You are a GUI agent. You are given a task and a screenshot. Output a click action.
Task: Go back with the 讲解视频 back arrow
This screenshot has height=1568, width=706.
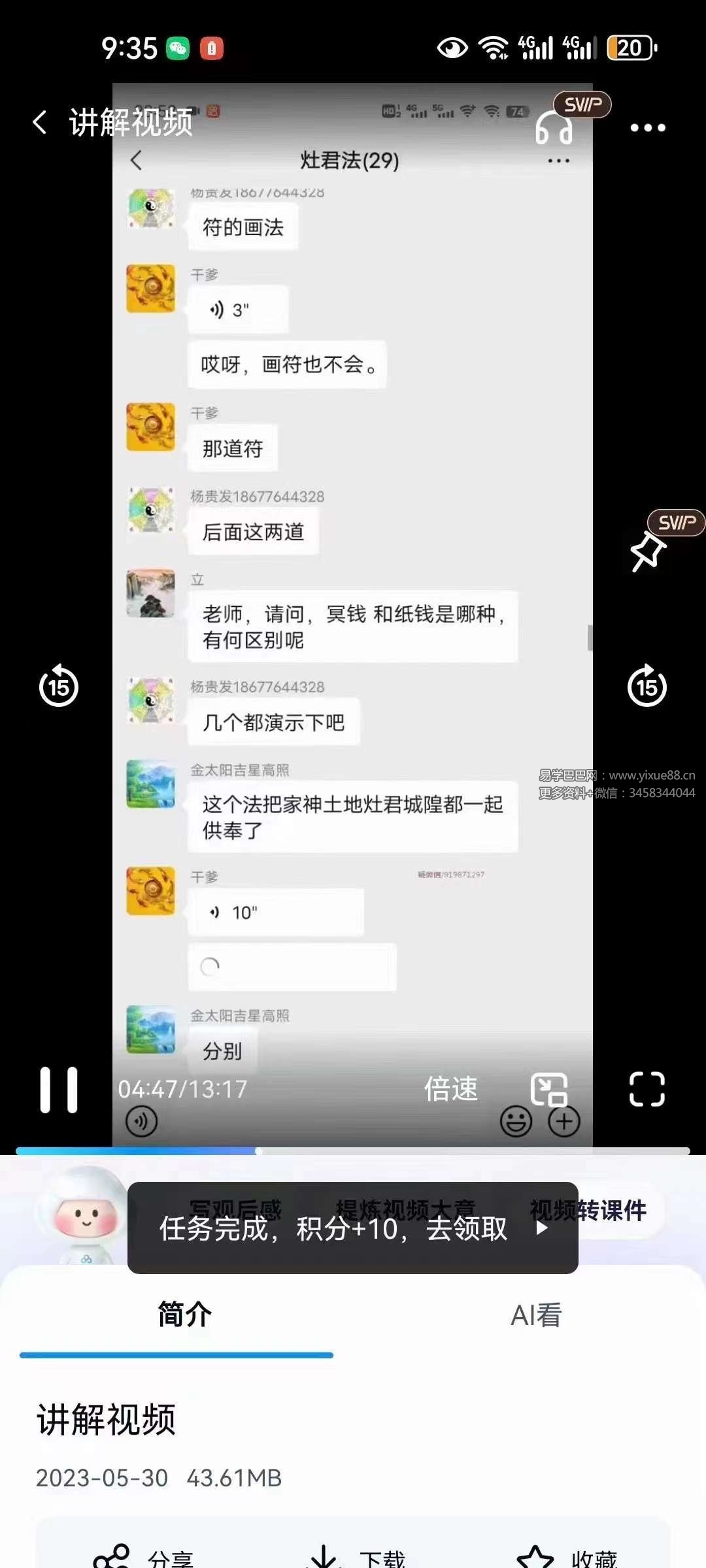tap(39, 123)
